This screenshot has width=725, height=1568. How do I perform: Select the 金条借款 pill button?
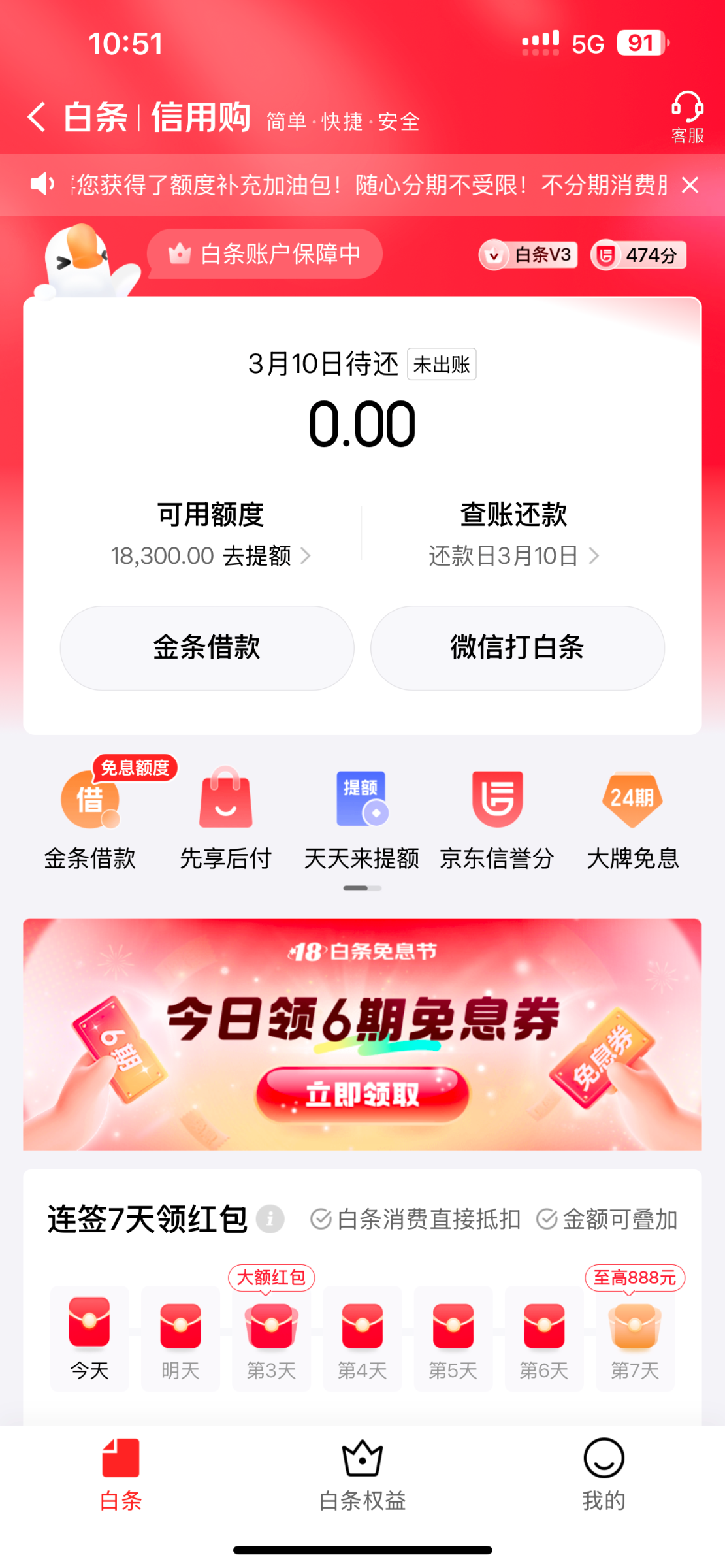click(207, 647)
